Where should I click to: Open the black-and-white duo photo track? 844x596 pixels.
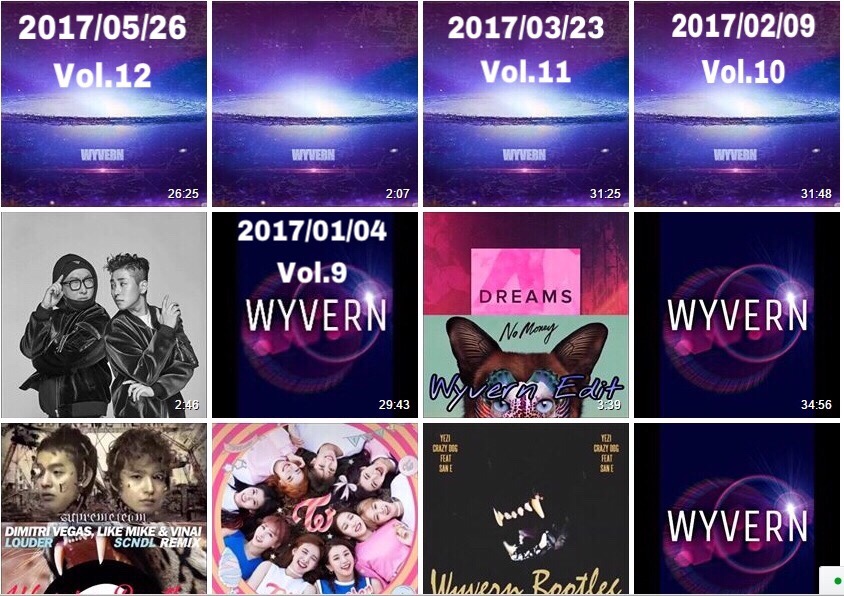[104, 314]
